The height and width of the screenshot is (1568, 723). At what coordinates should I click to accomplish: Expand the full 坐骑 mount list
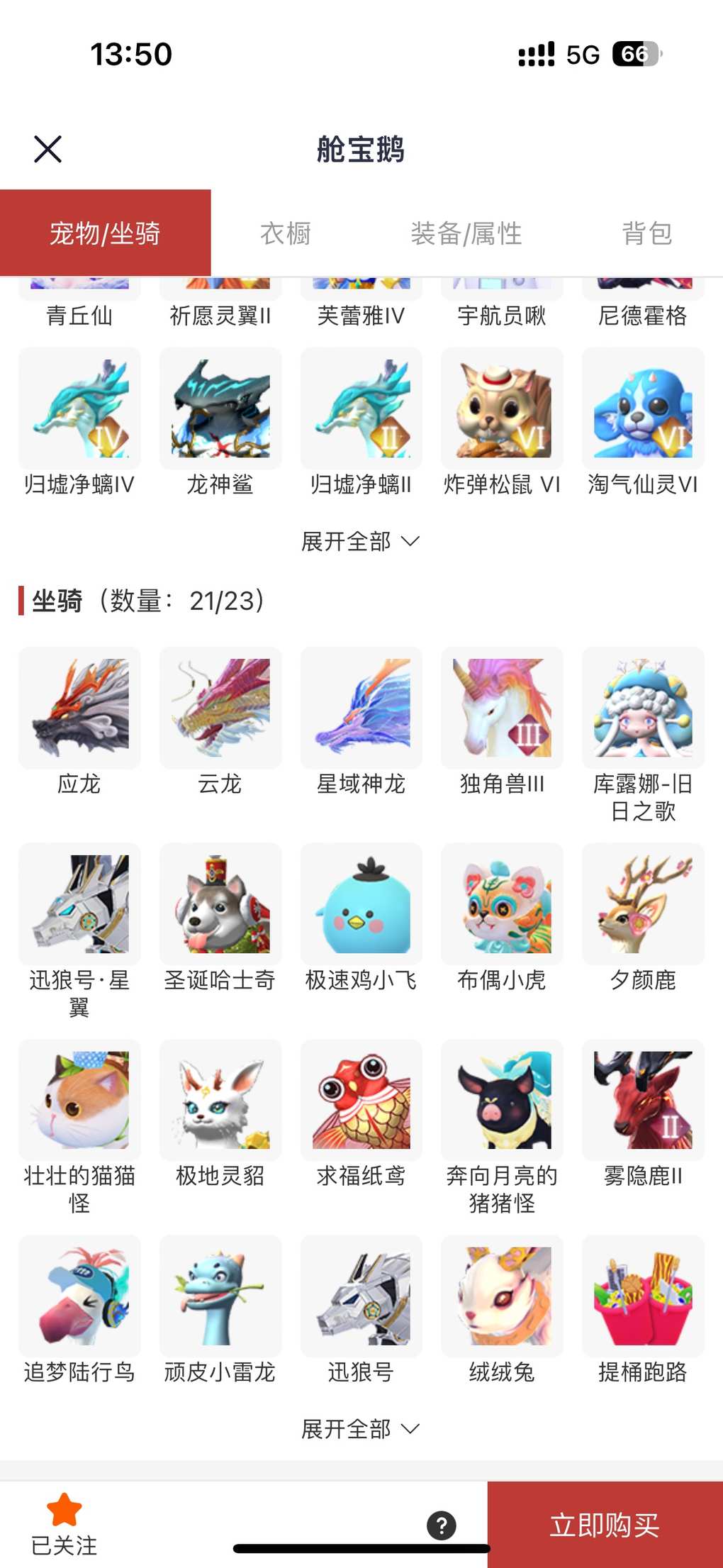pos(360,1429)
